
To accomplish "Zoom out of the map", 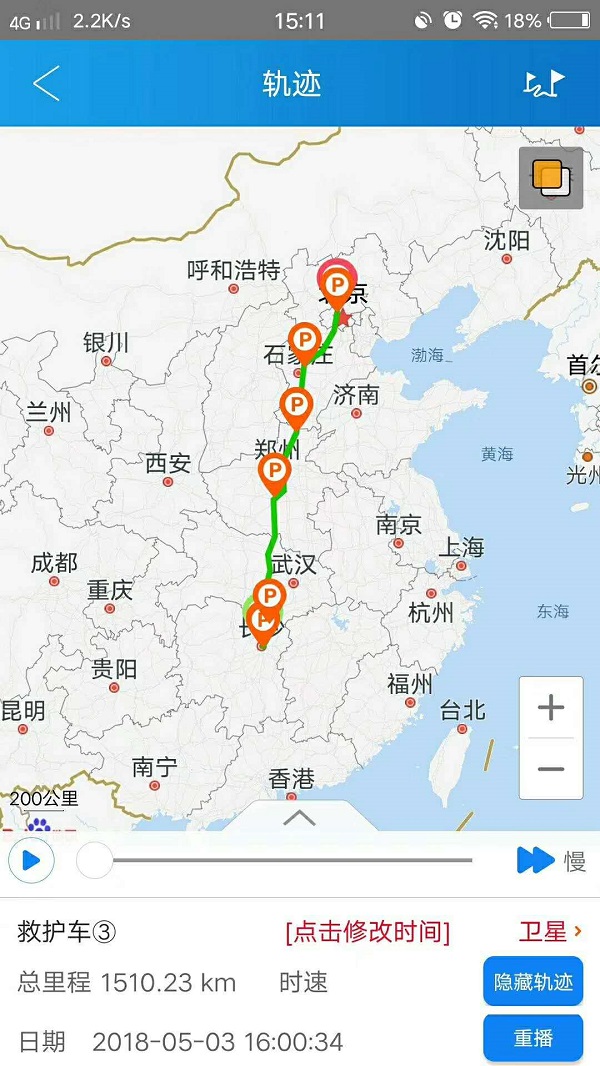I will click(551, 769).
